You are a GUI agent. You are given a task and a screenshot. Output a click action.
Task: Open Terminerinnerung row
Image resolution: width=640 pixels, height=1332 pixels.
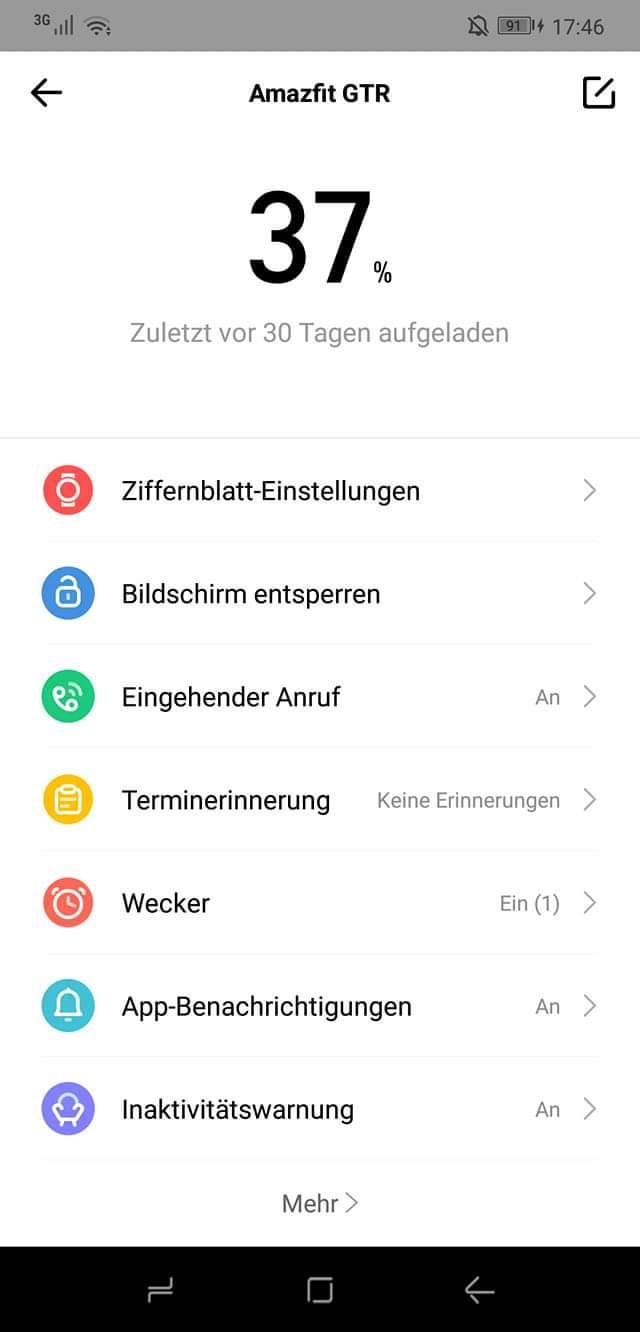point(320,800)
